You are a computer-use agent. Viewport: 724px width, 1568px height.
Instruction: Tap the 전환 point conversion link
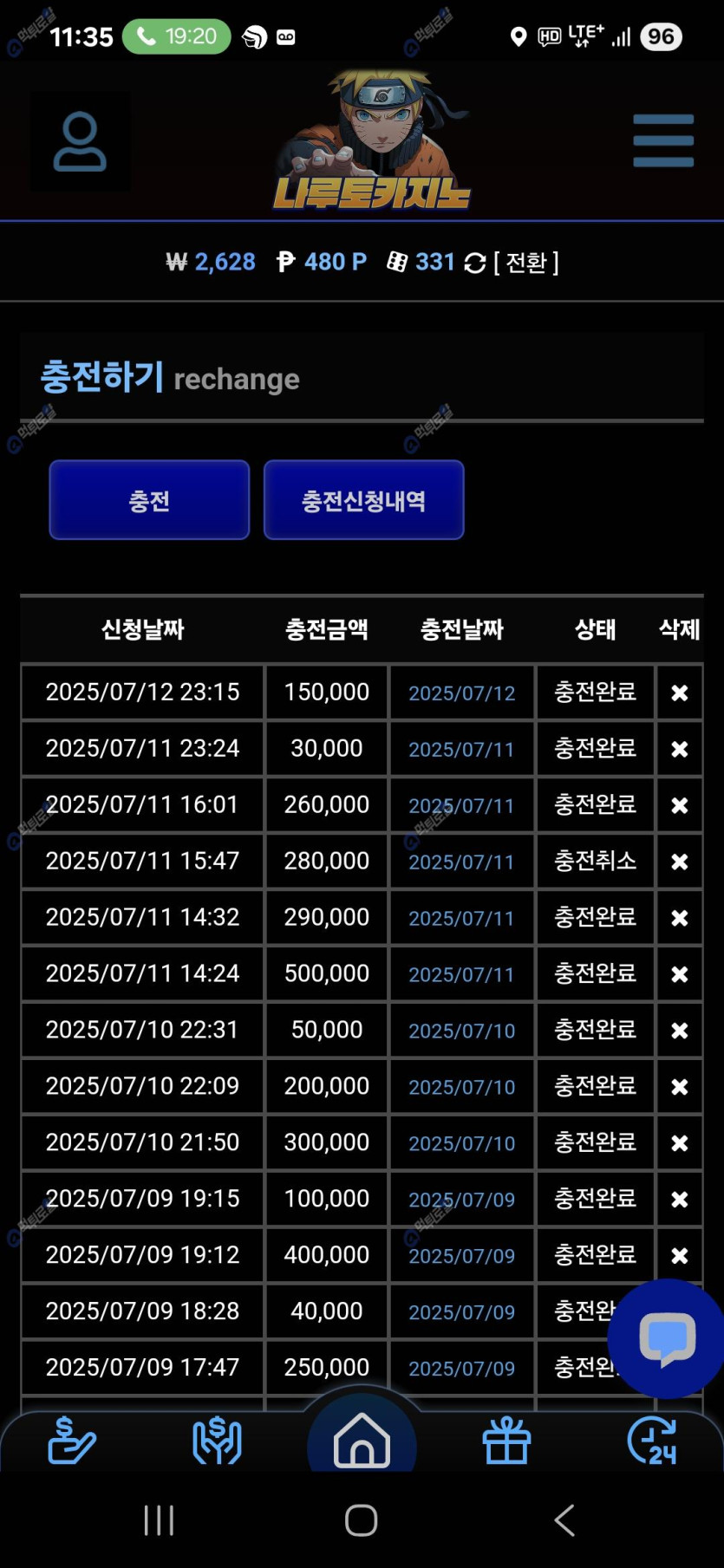click(525, 262)
